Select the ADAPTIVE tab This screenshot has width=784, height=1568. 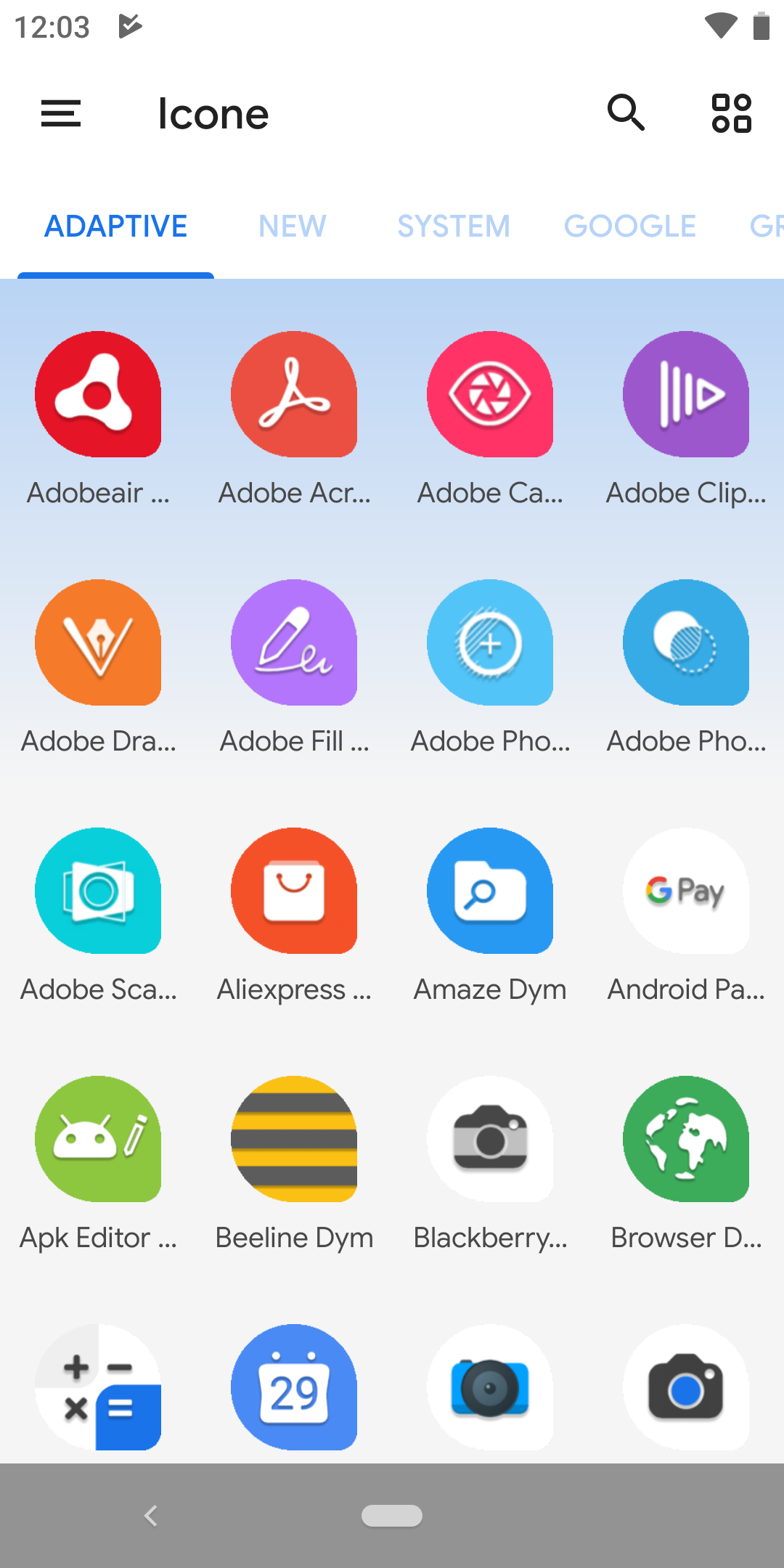tap(116, 226)
